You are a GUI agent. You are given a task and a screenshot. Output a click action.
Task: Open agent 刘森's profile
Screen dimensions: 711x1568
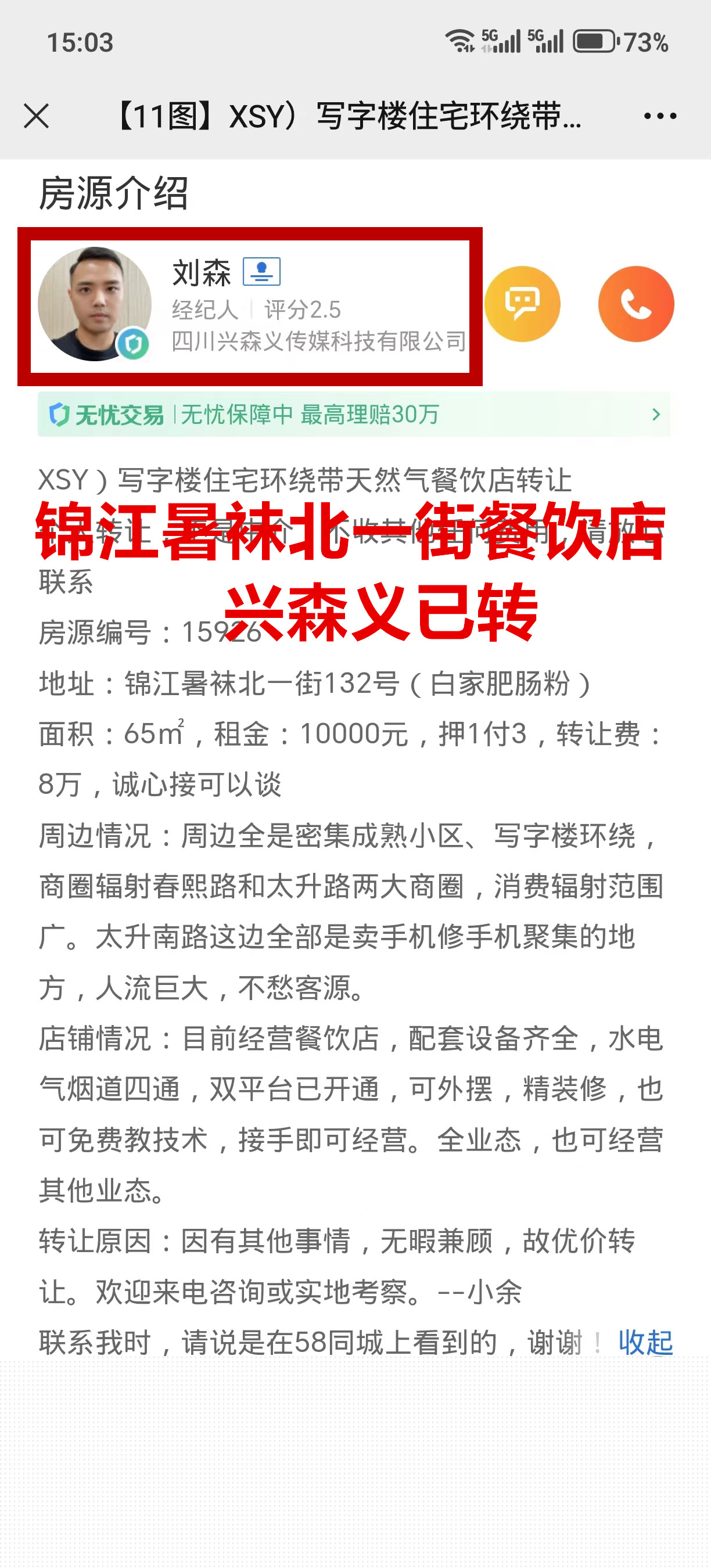(x=250, y=306)
